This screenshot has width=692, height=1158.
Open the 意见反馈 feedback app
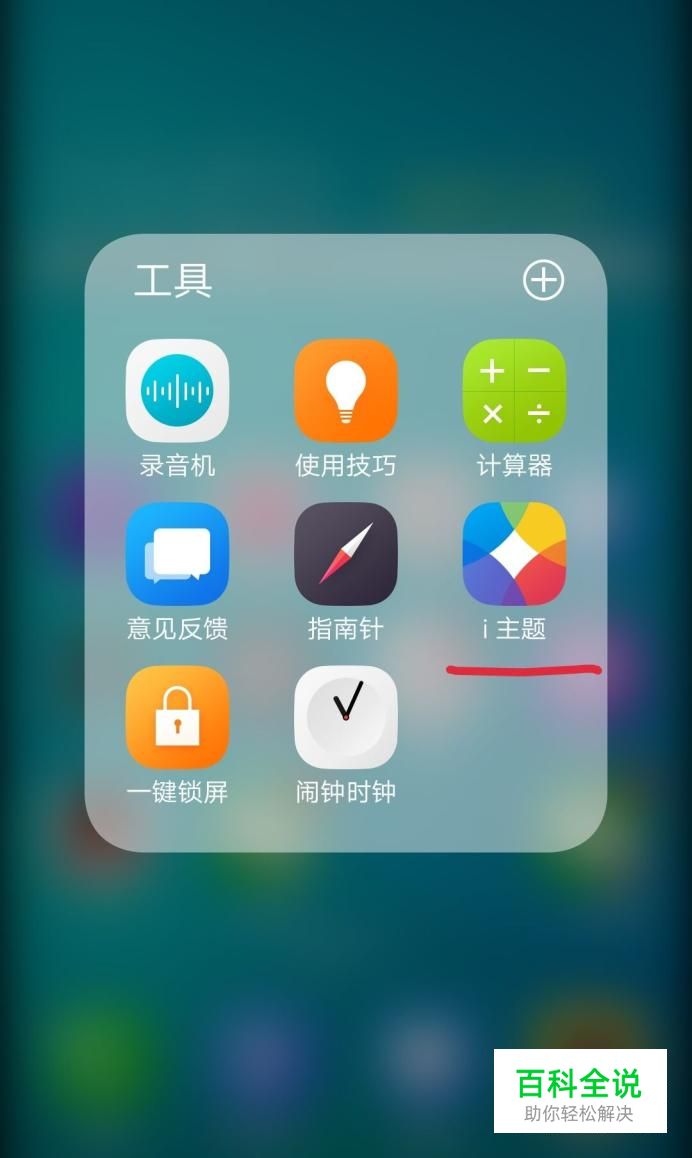(x=177, y=554)
